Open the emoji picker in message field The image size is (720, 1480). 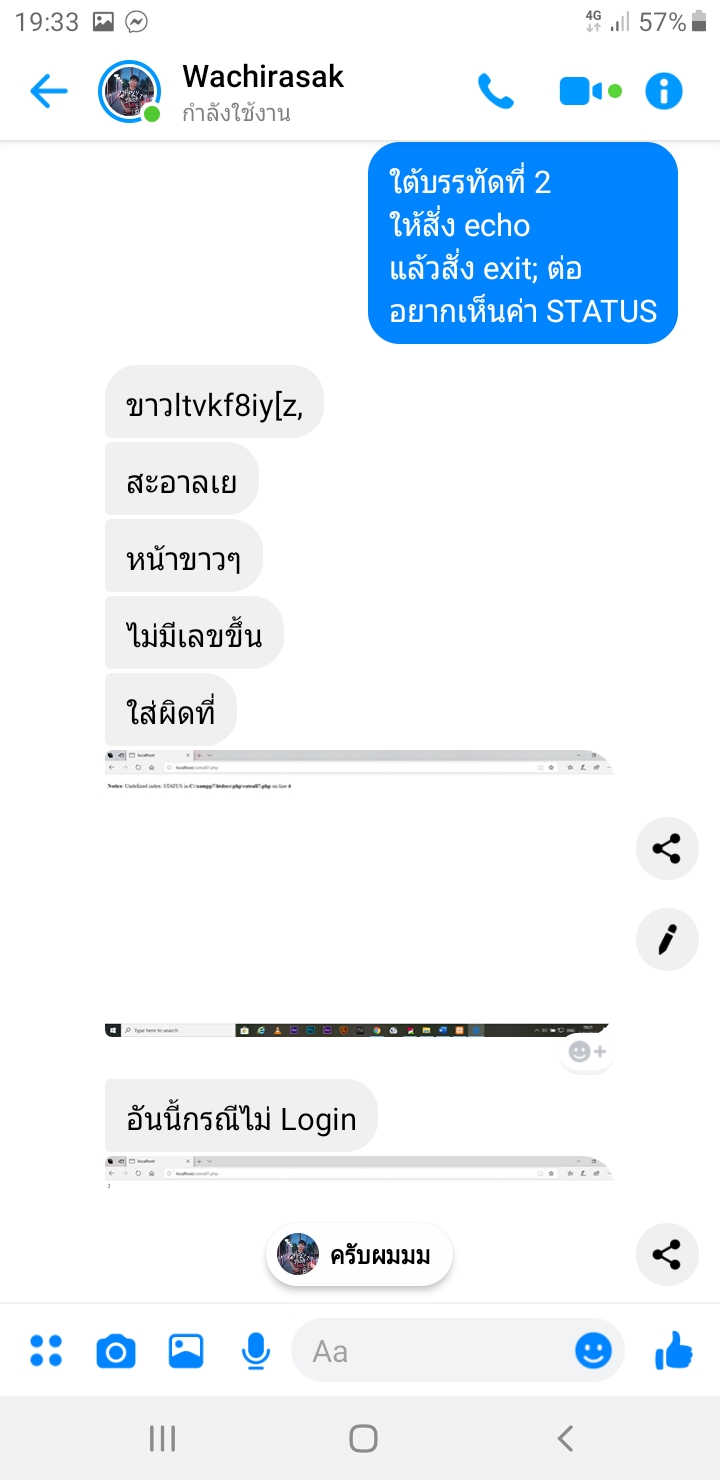(x=593, y=1352)
